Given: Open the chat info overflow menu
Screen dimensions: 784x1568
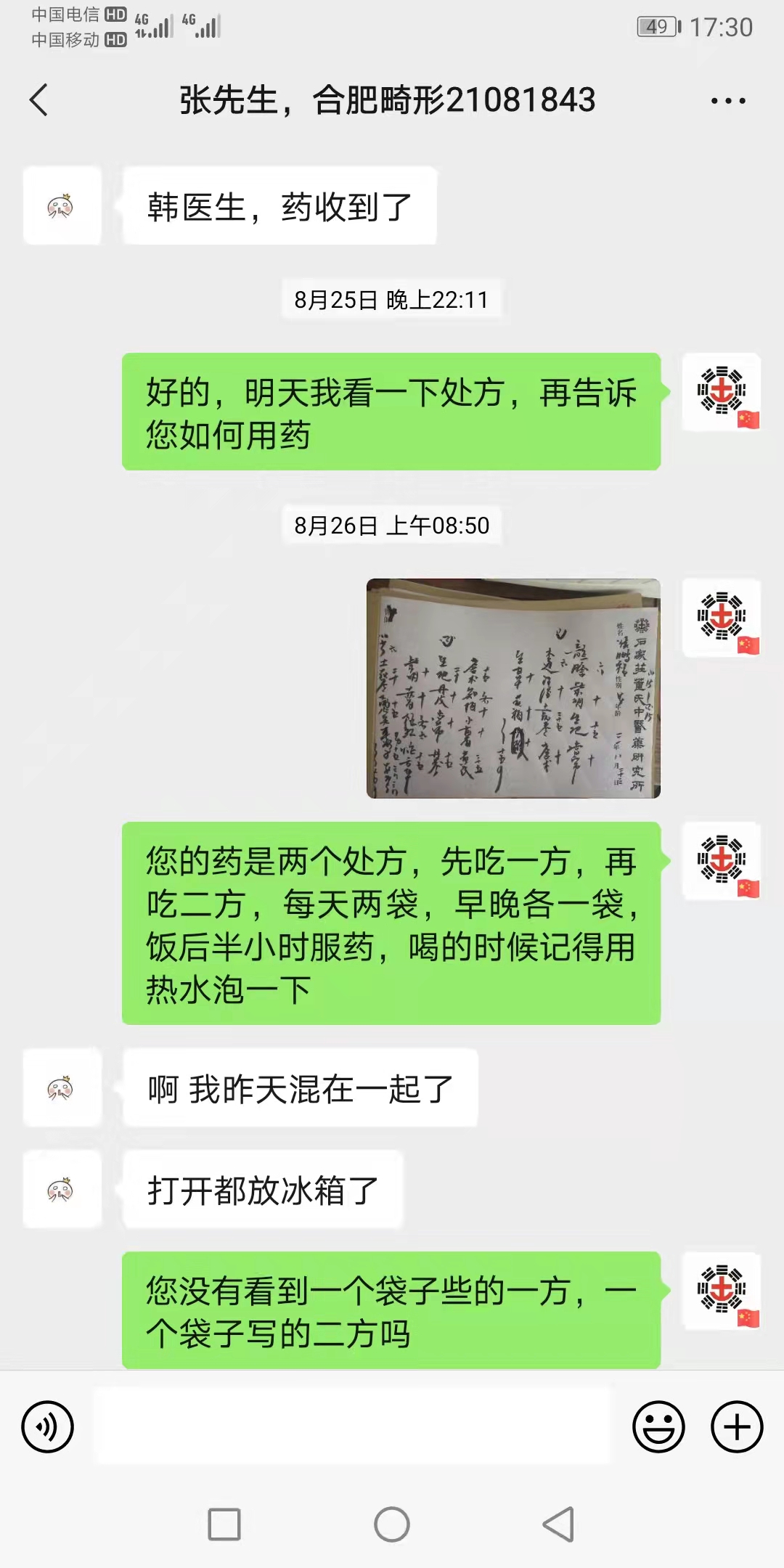Looking at the screenshot, I should coord(728,101).
